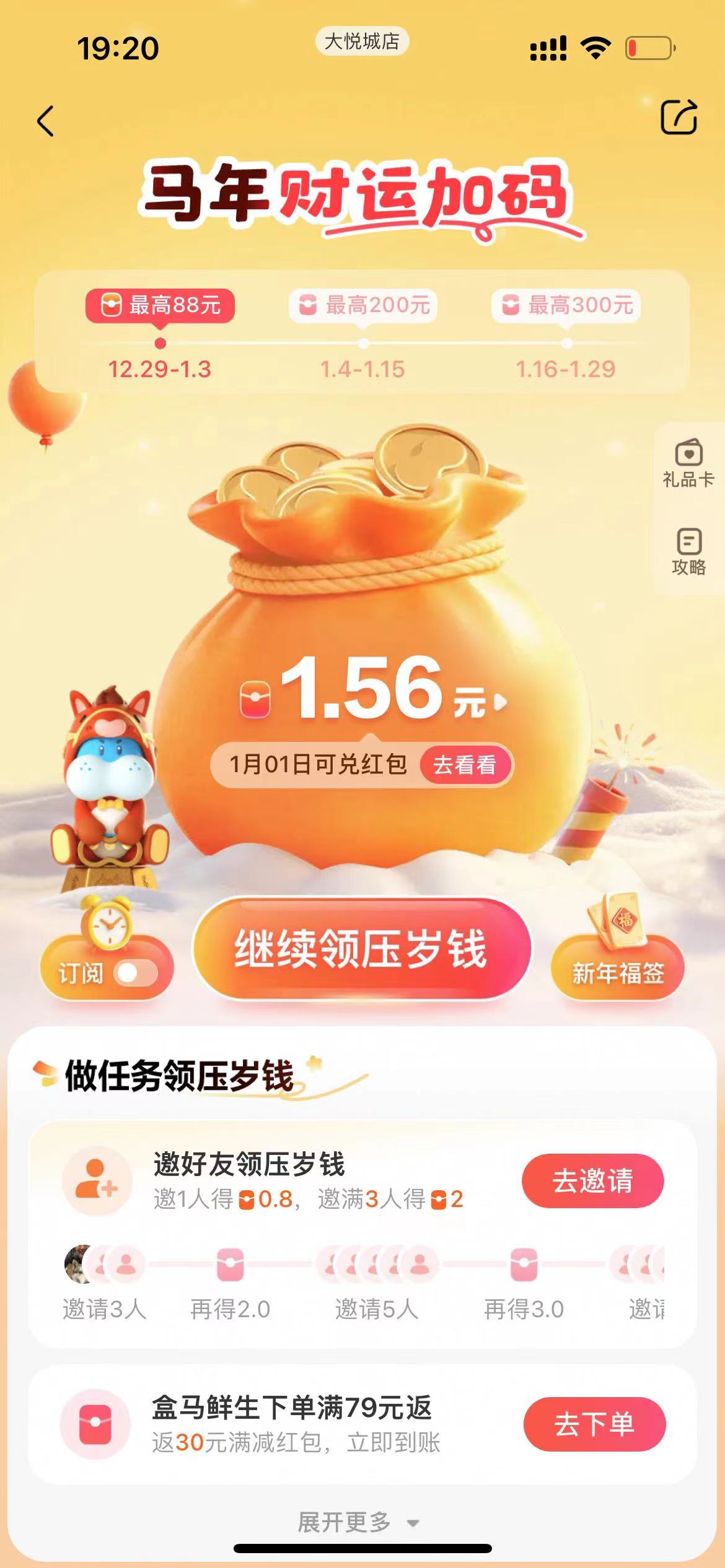Open the 攻略 guide shortcut
The height and width of the screenshot is (1568, 725).
688,551
